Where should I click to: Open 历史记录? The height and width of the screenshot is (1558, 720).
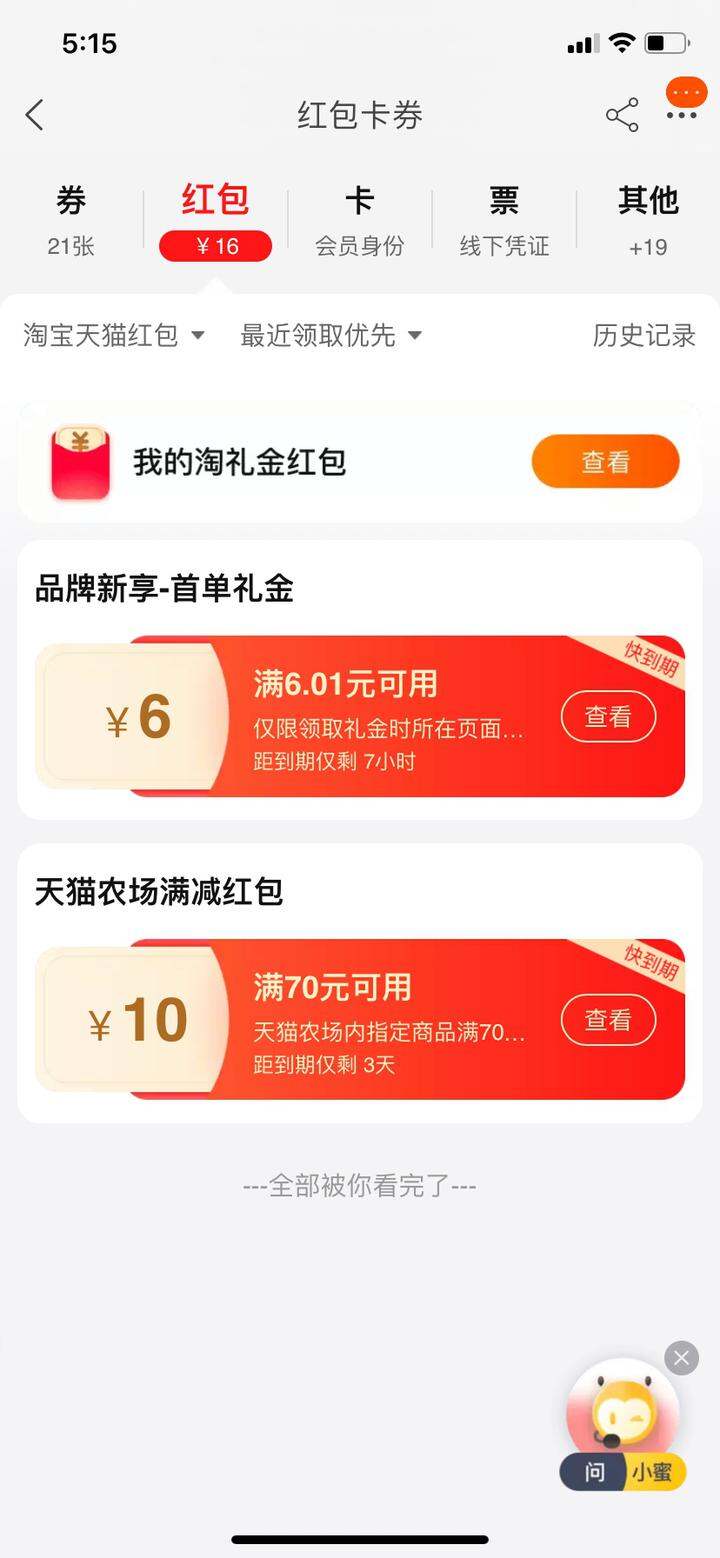pyautogui.click(x=644, y=336)
